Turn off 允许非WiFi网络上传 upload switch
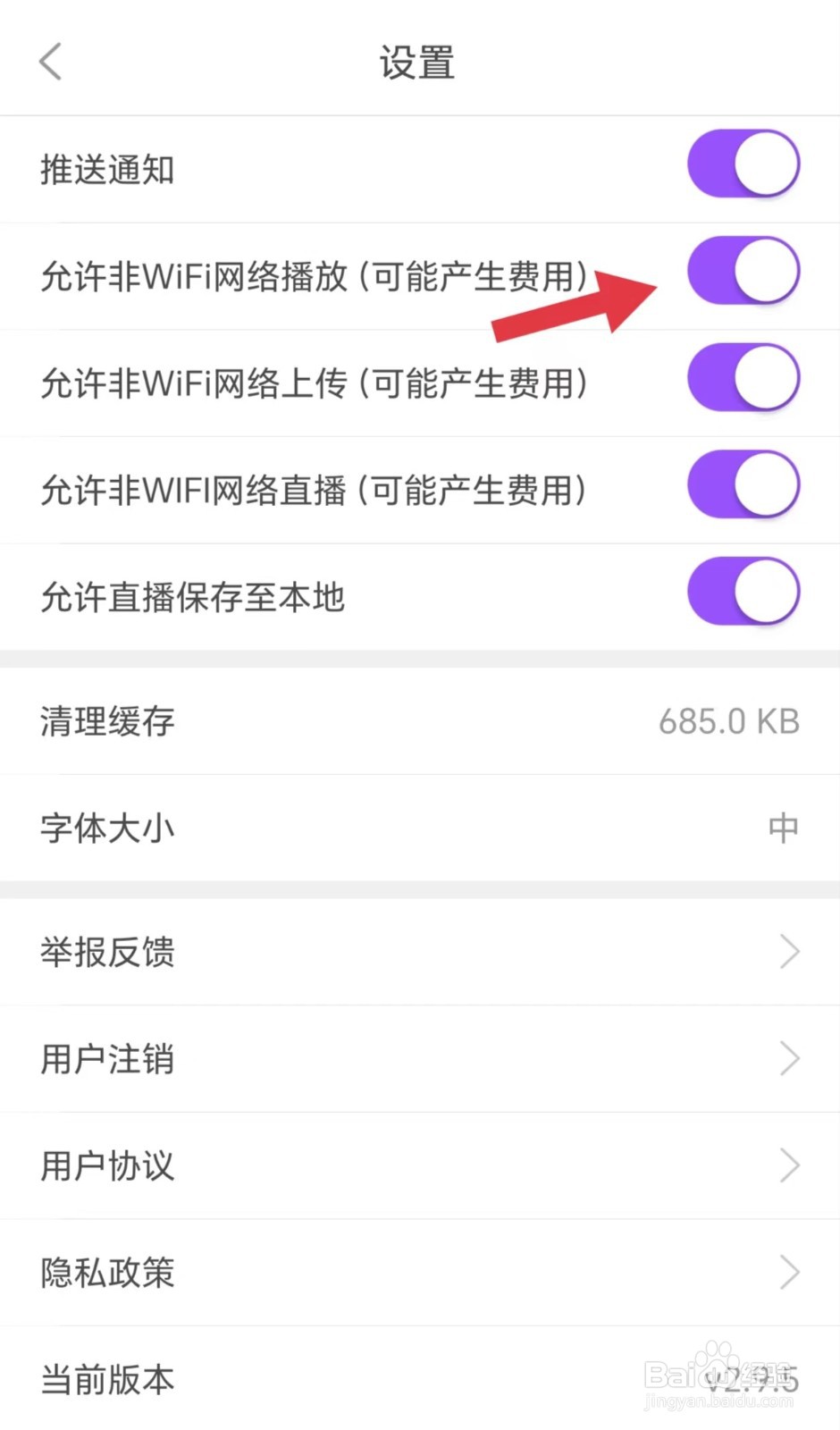The width and height of the screenshot is (840, 1430). 743,377
